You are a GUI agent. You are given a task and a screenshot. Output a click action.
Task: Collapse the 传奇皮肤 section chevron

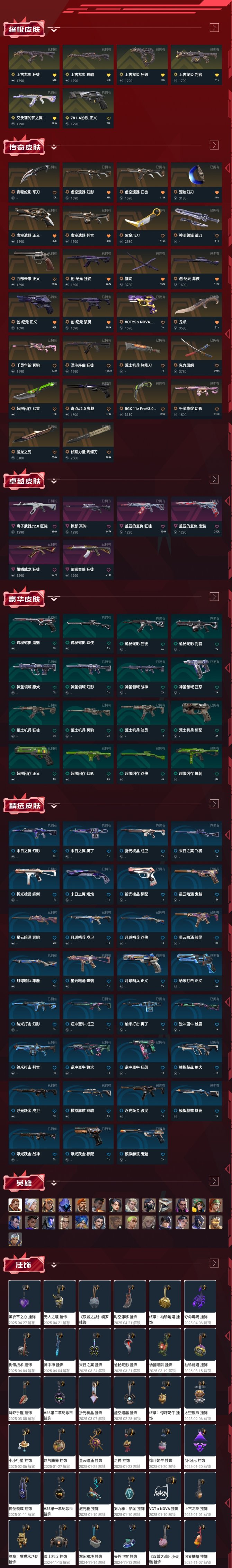click(54, 147)
